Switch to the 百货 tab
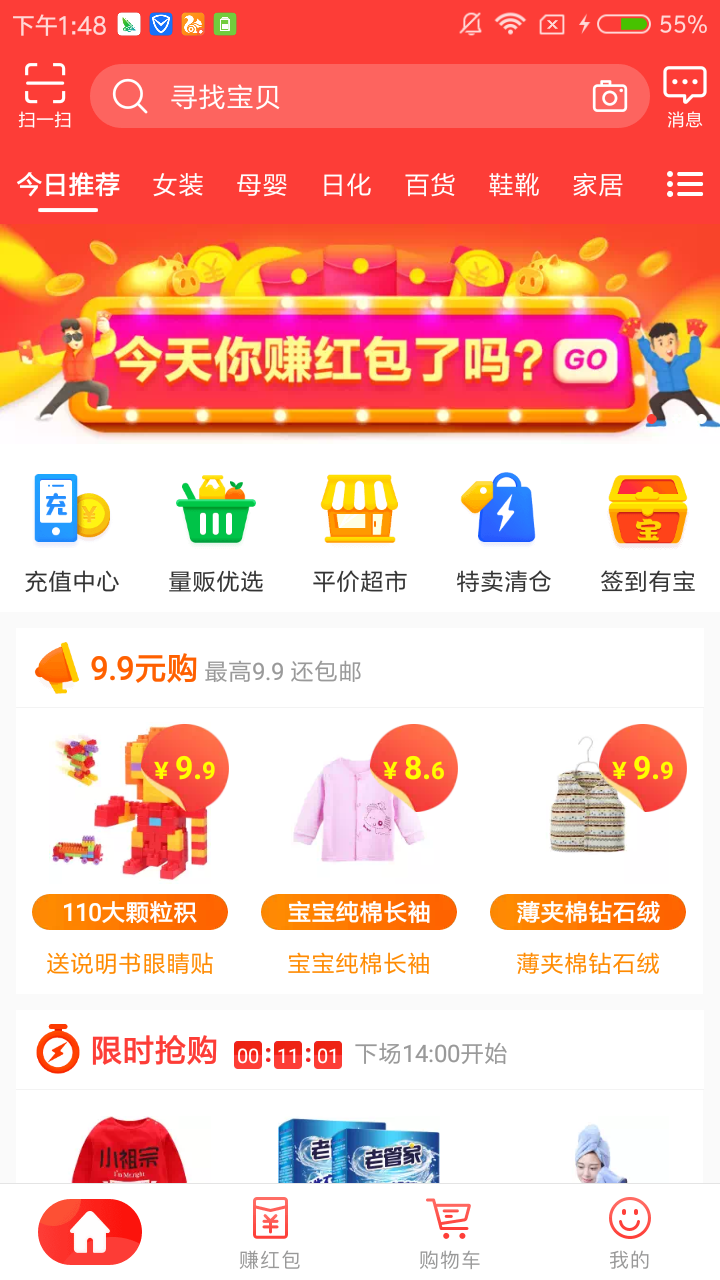The width and height of the screenshot is (720, 1280). [x=430, y=185]
